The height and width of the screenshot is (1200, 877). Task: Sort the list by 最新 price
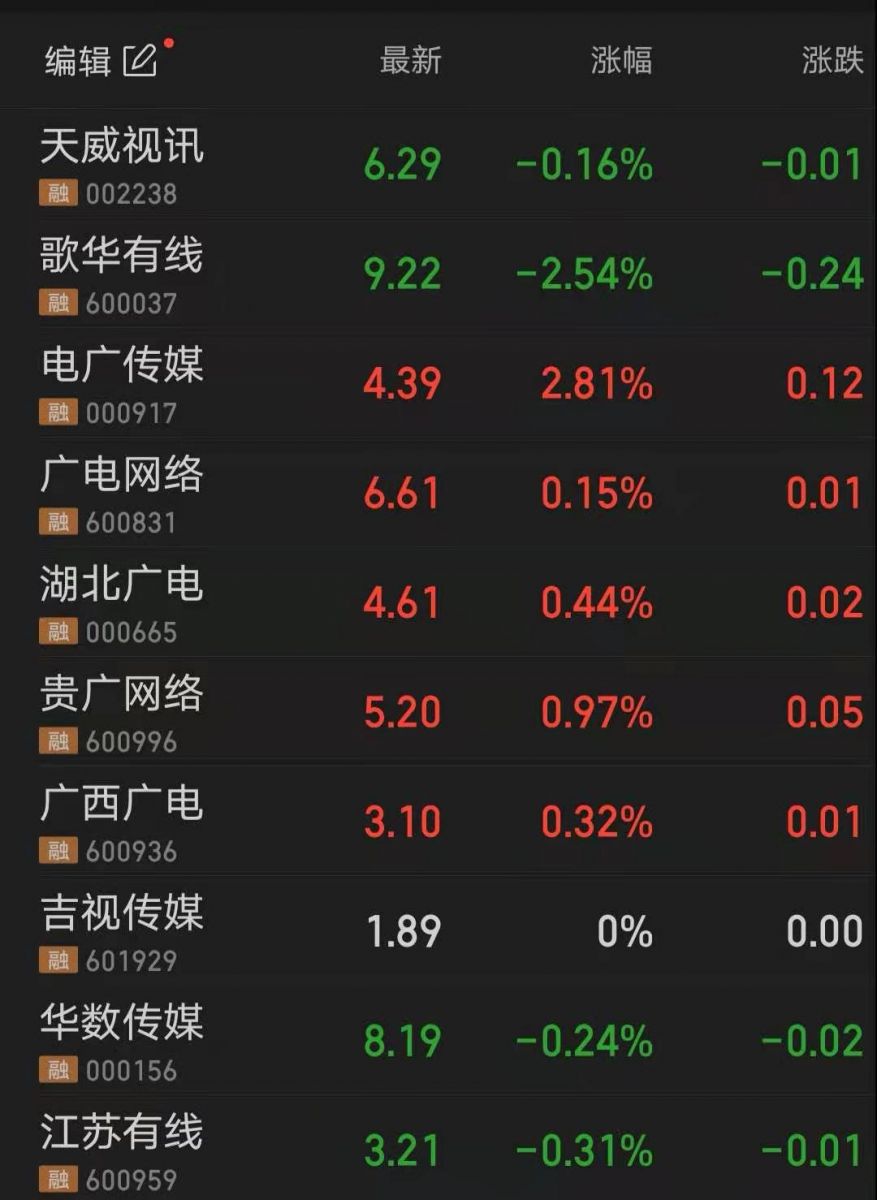pos(410,61)
